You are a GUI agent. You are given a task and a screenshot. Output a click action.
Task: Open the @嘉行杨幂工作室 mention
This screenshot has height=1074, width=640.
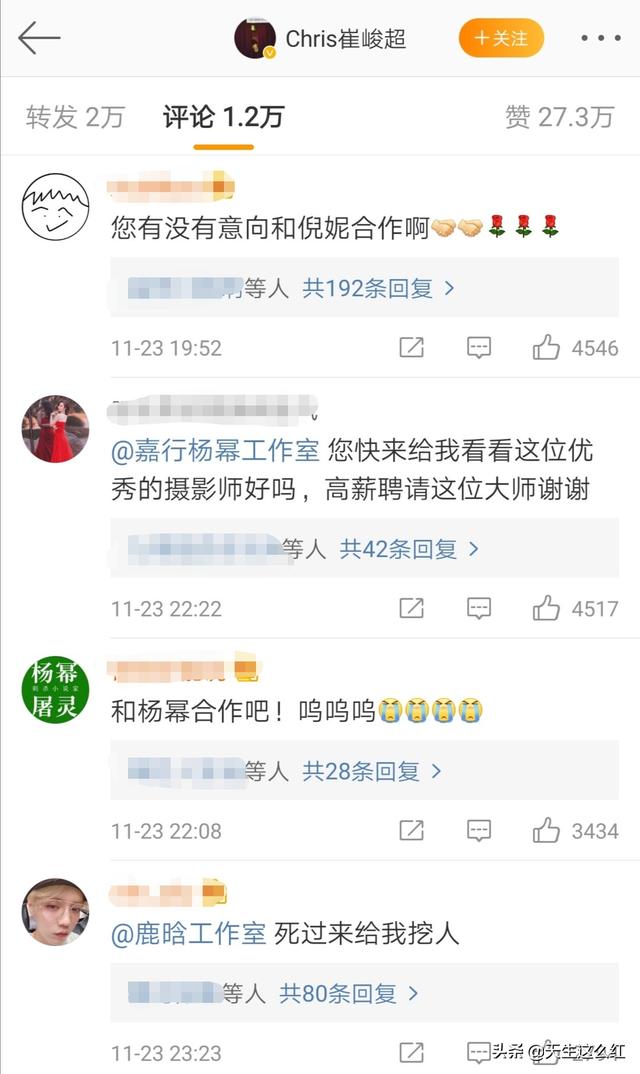[216, 452]
